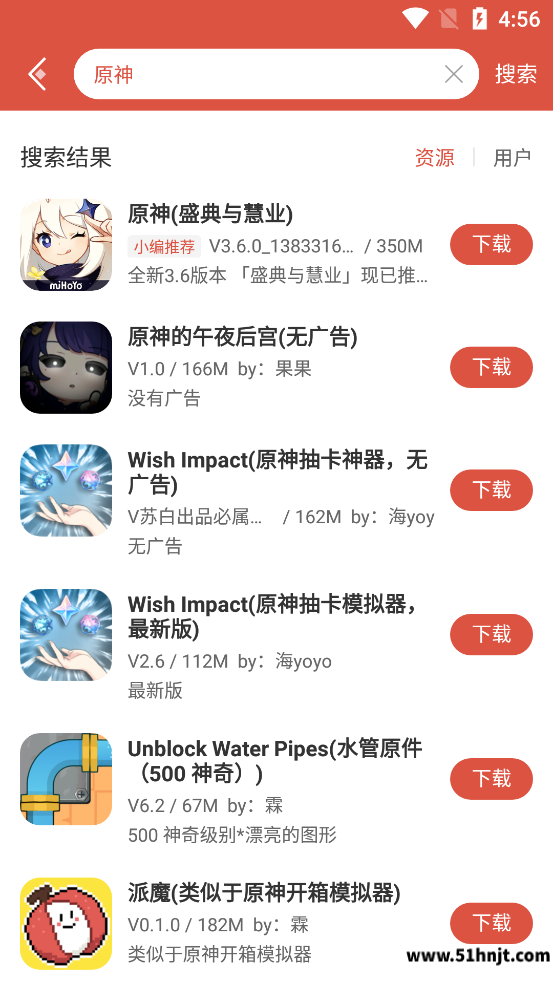Tap the 搜索 button to search
553x983 pixels.
point(515,74)
